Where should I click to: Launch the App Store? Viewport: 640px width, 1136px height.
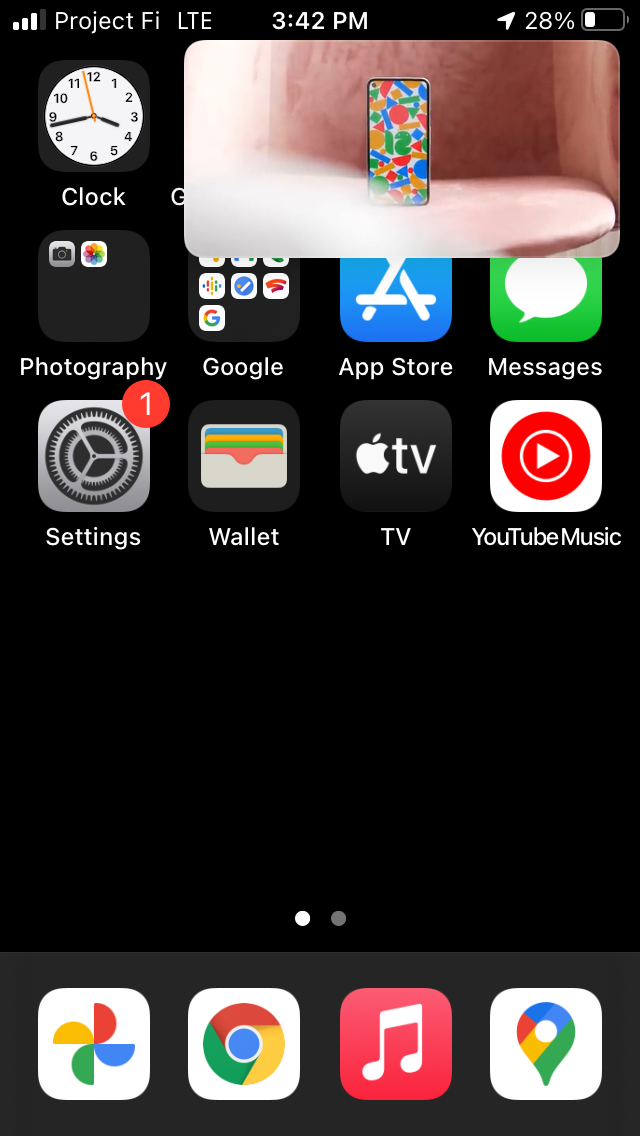click(x=396, y=300)
